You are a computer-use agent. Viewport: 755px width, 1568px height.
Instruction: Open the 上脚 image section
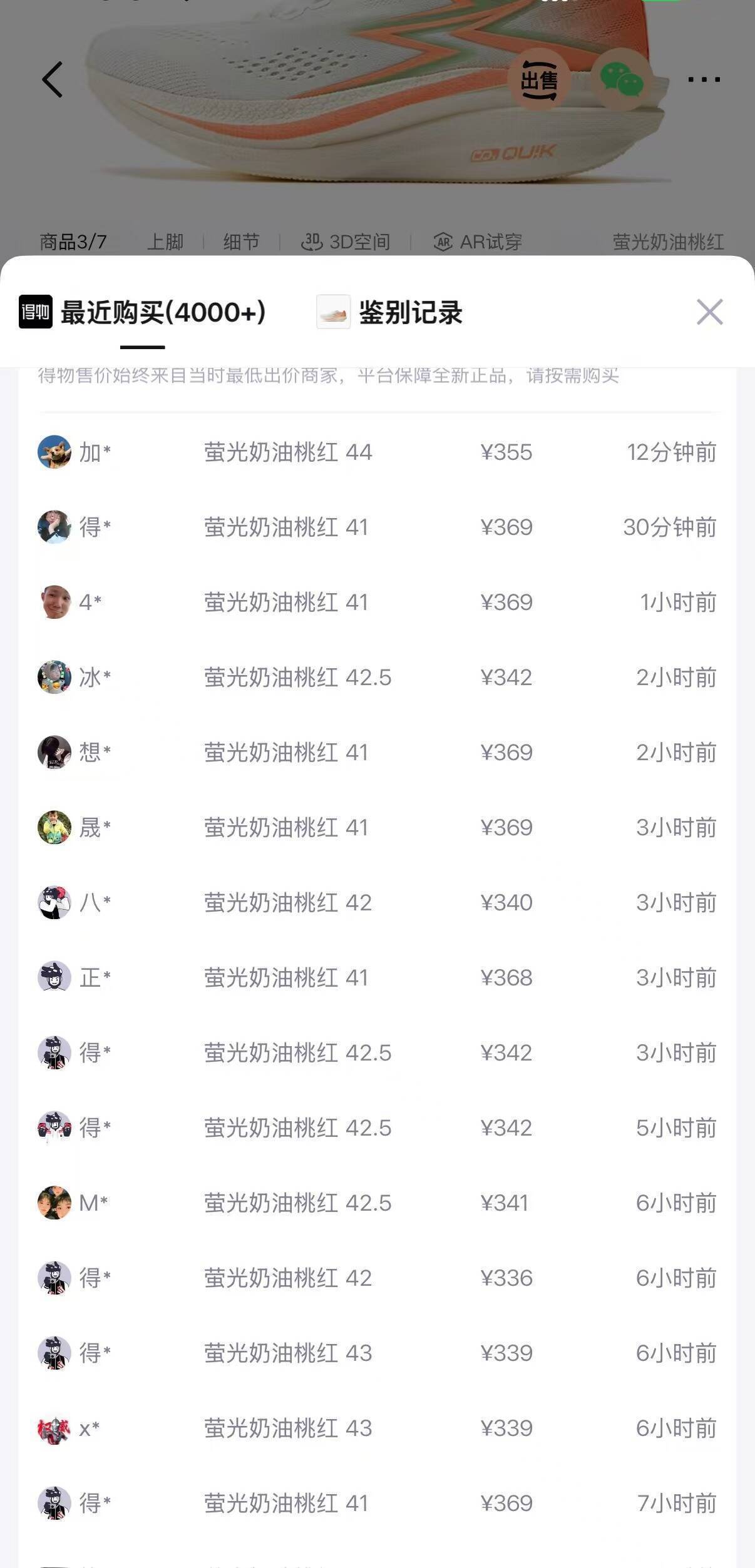(165, 242)
